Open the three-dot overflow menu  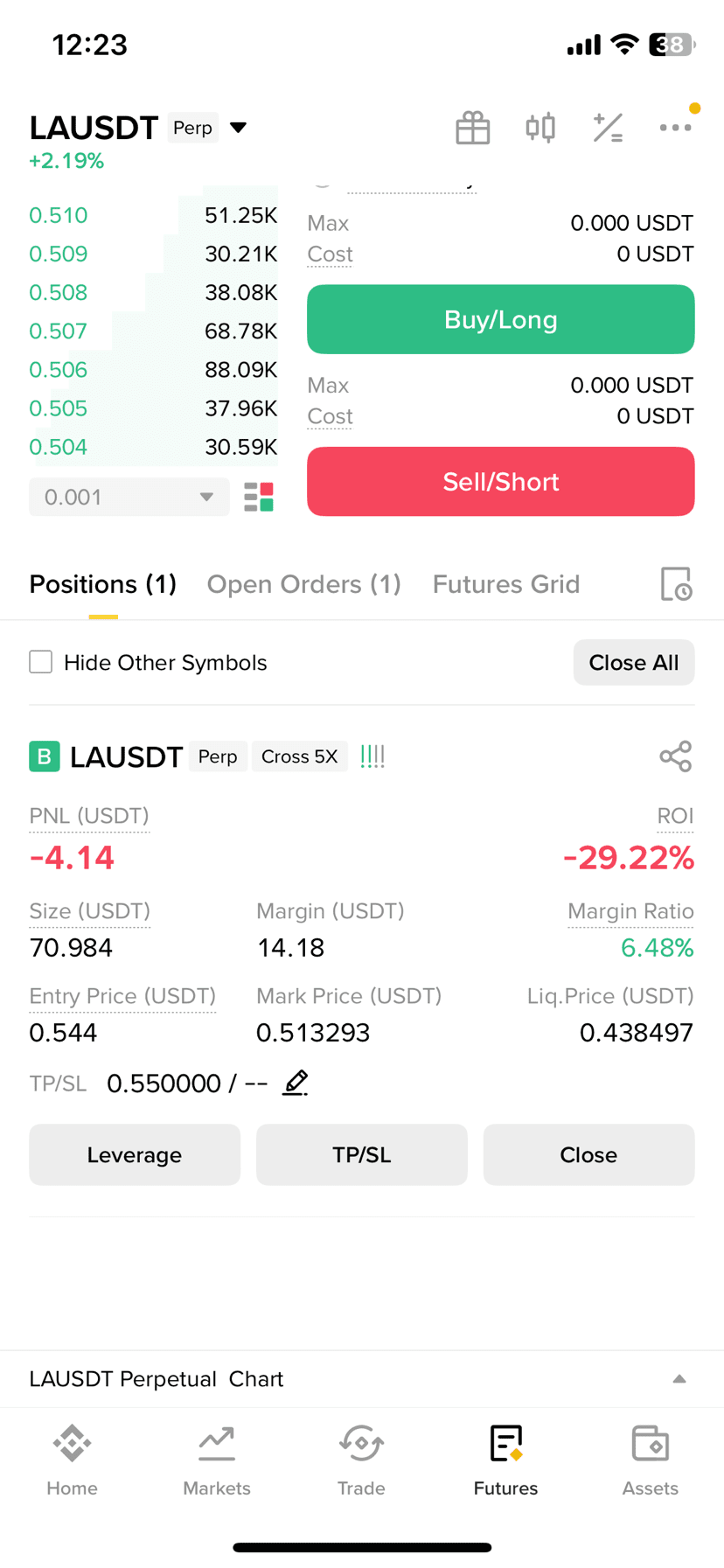pos(675,128)
